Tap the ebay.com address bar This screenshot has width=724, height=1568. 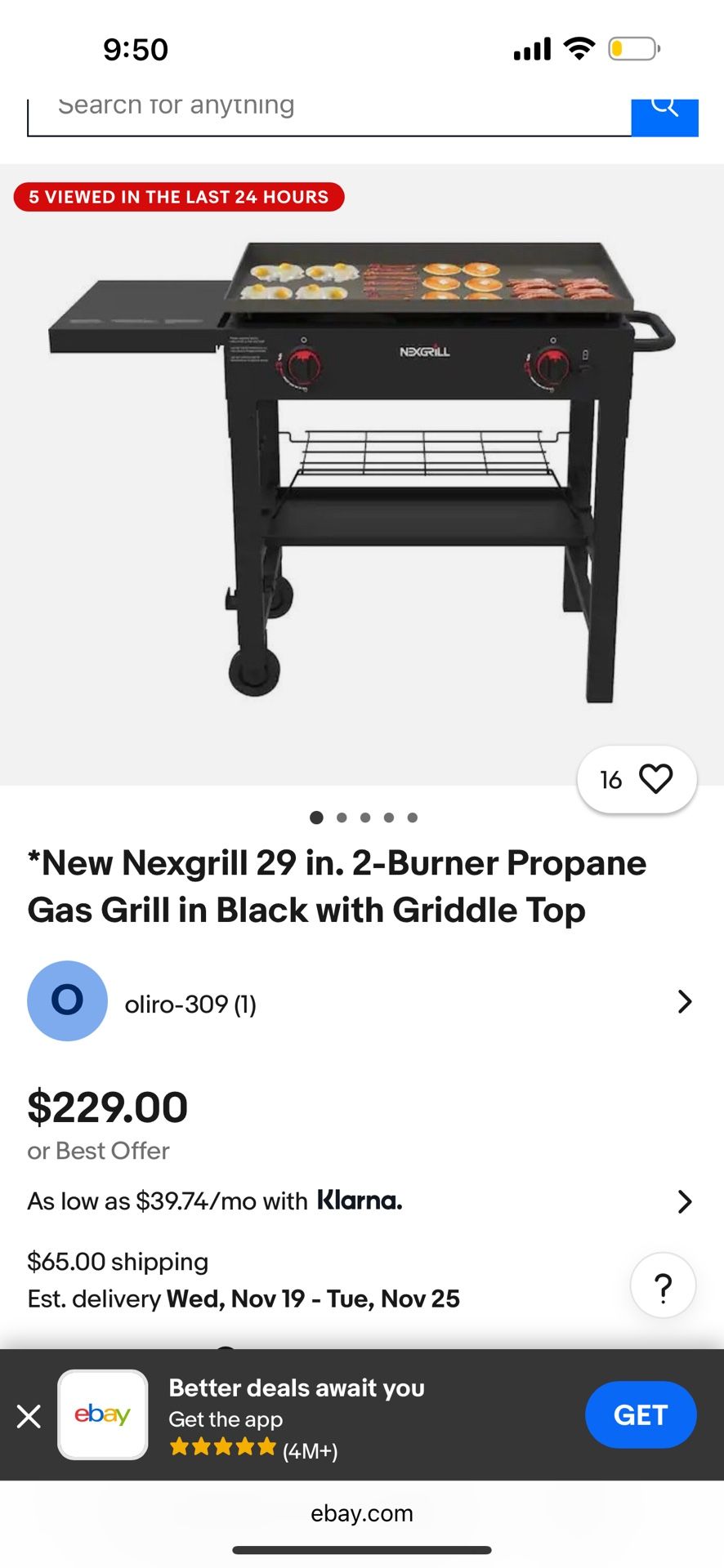tap(362, 1513)
